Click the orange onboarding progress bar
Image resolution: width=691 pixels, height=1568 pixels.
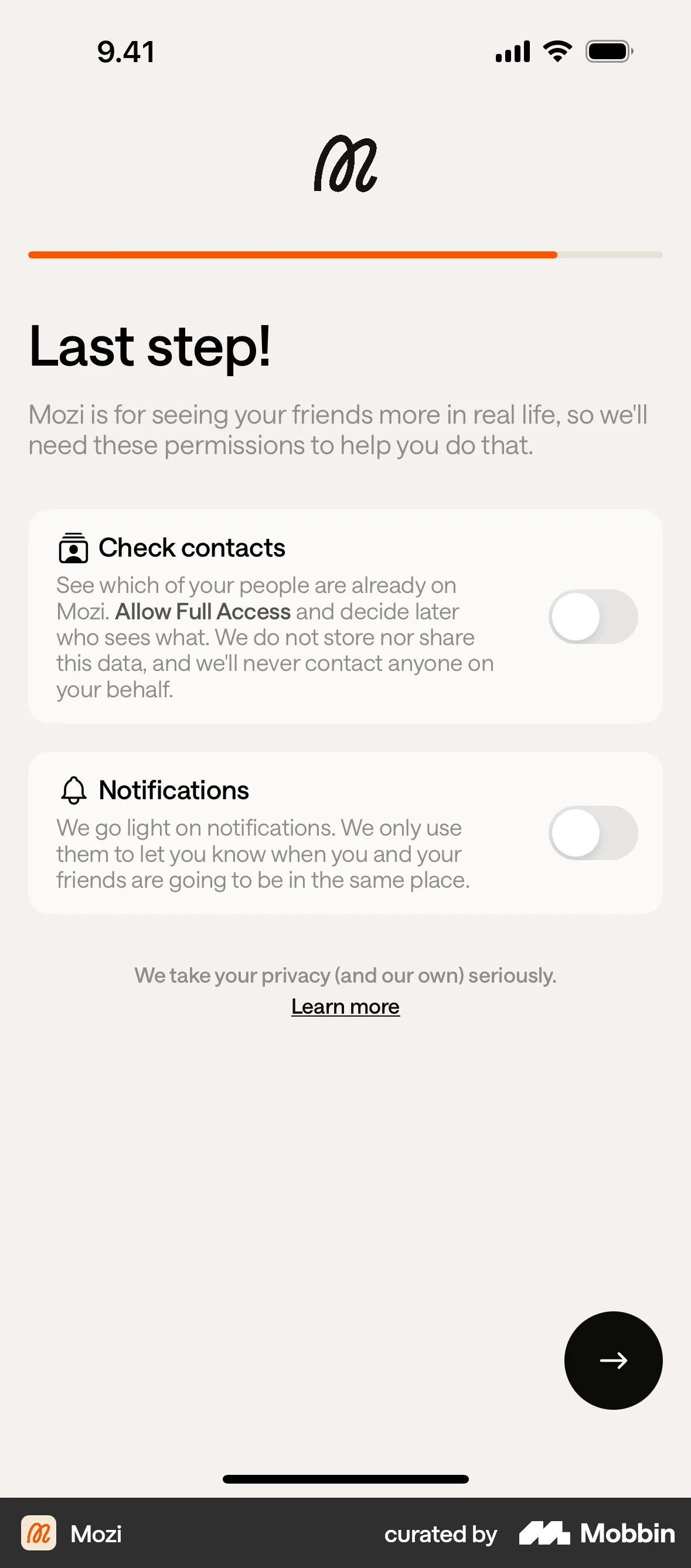292,255
